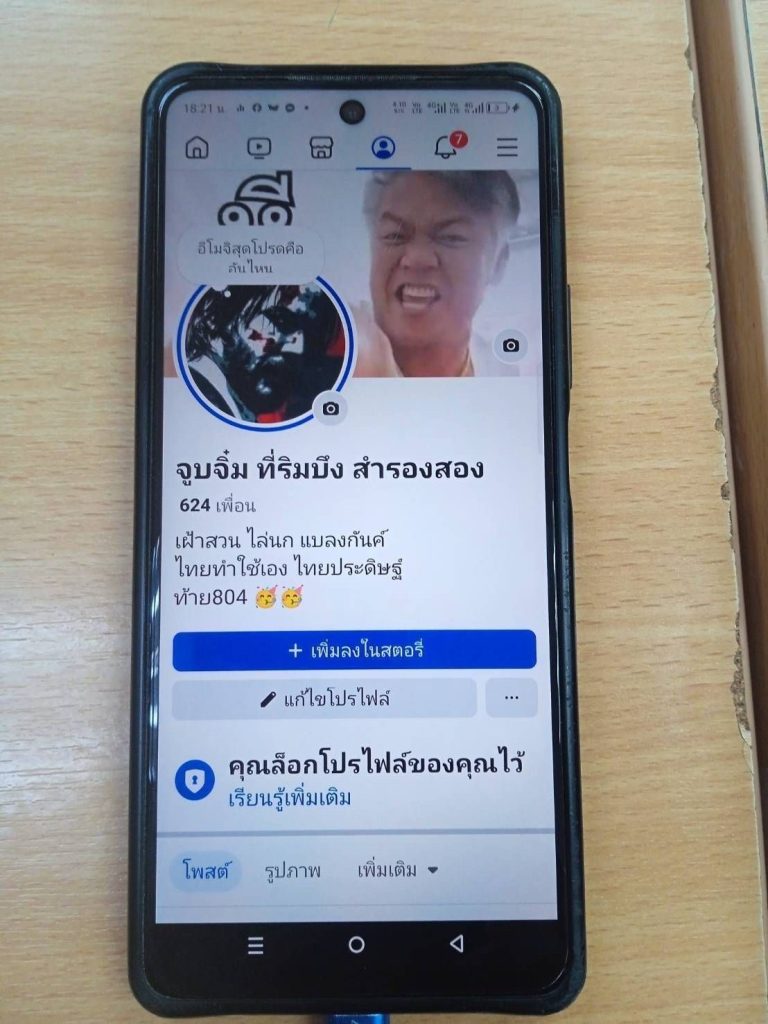This screenshot has width=768, height=1024.
Task: Expand the เพิ่มเติม more dropdown
Action: [x=397, y=870]
